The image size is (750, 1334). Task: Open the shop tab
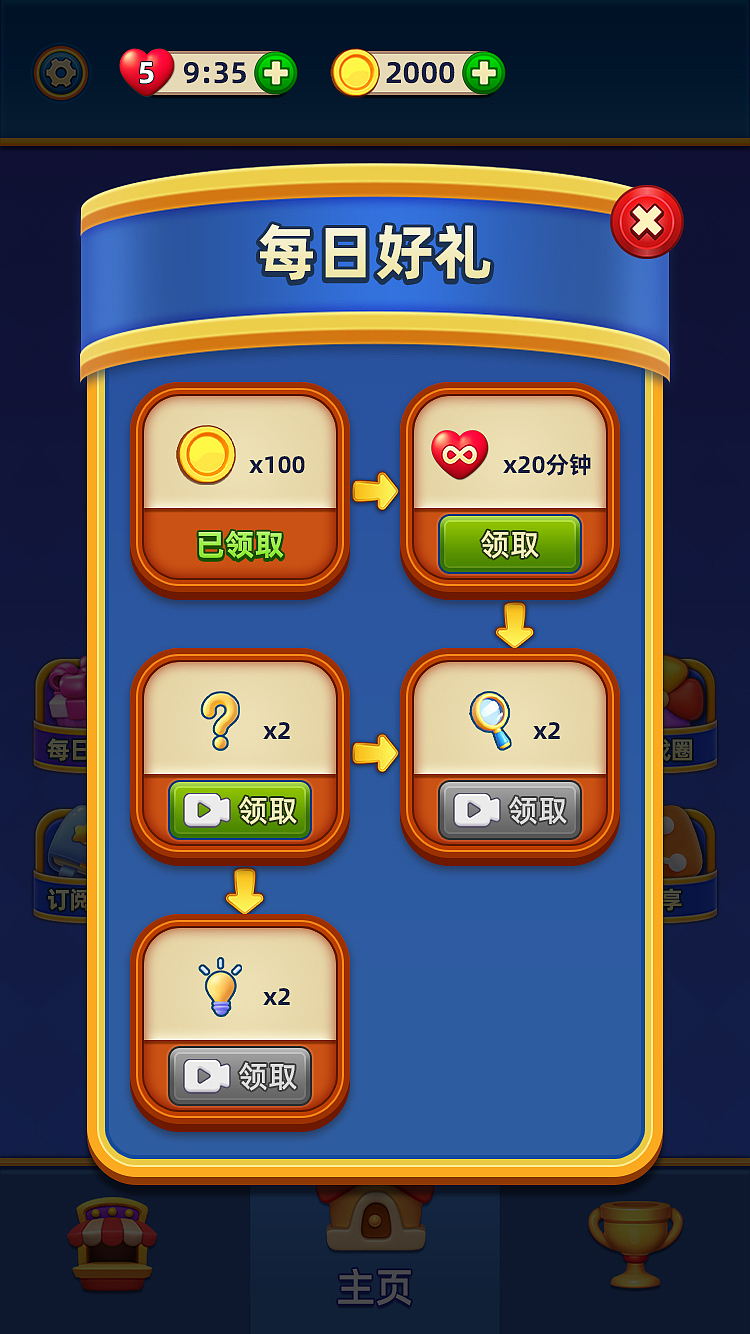point(112,1245)
